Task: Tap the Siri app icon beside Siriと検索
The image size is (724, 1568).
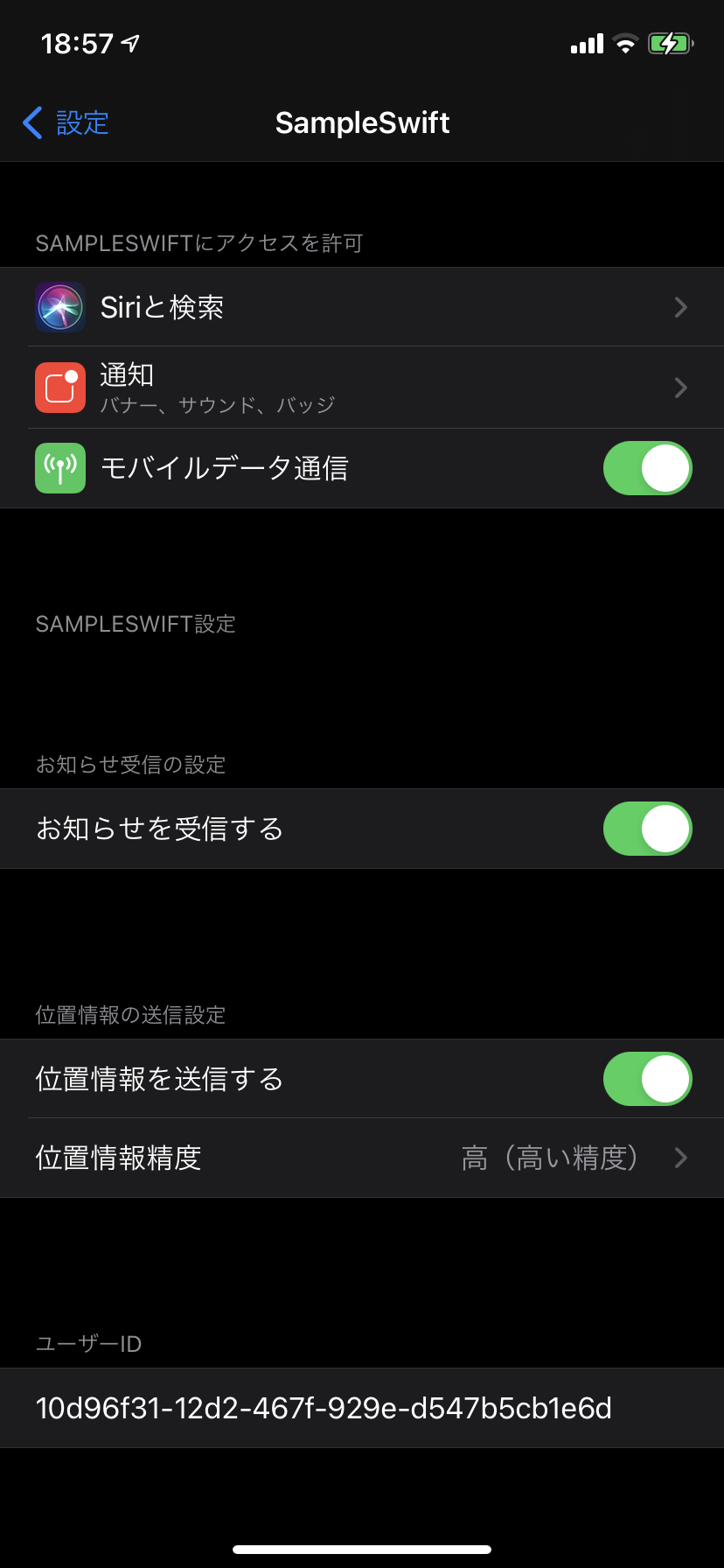Action: click(x=59, y=307)
